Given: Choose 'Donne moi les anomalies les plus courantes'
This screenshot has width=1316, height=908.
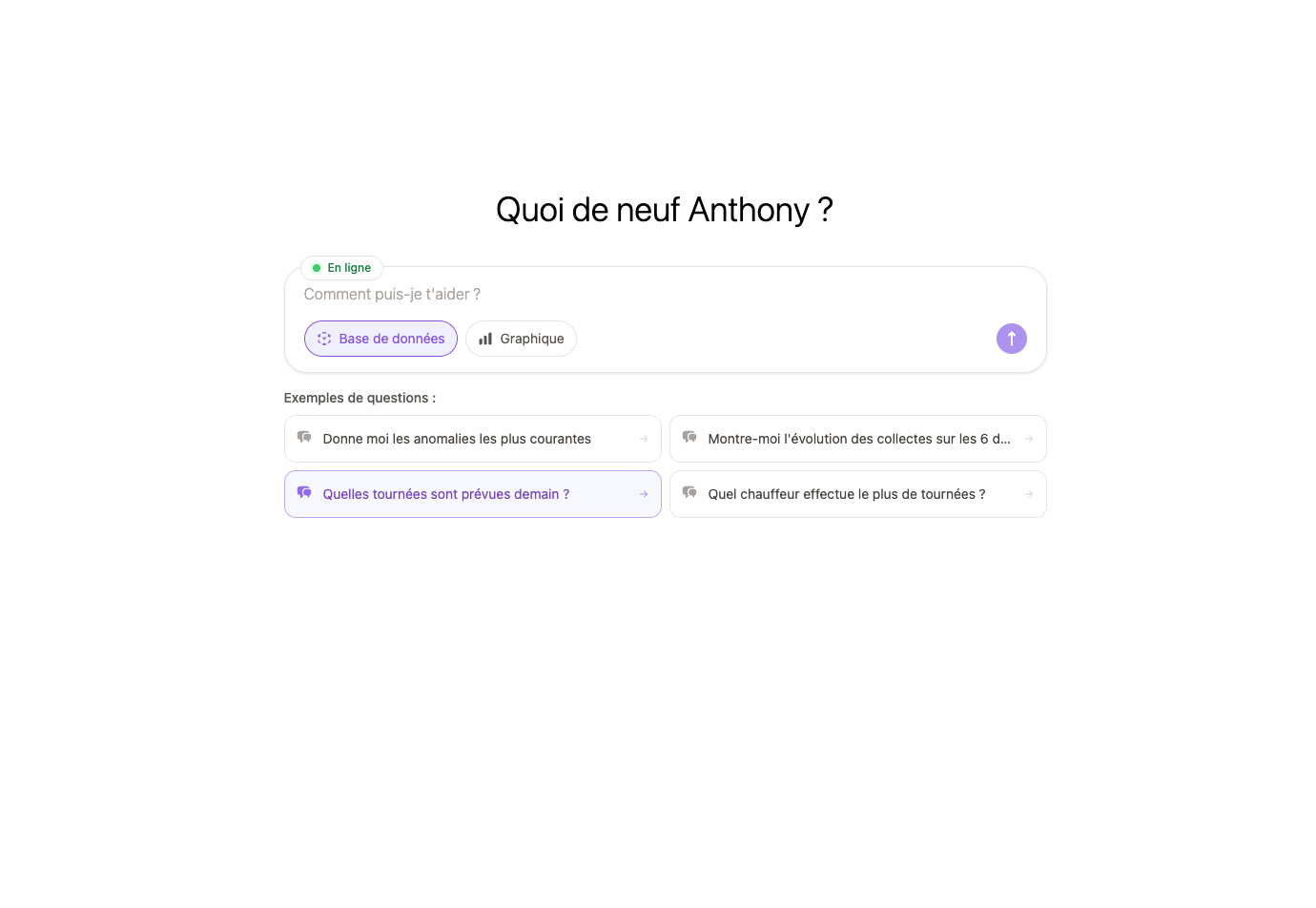Looking at the screenshot, I should pyautogui.click(x=472, y=439).
